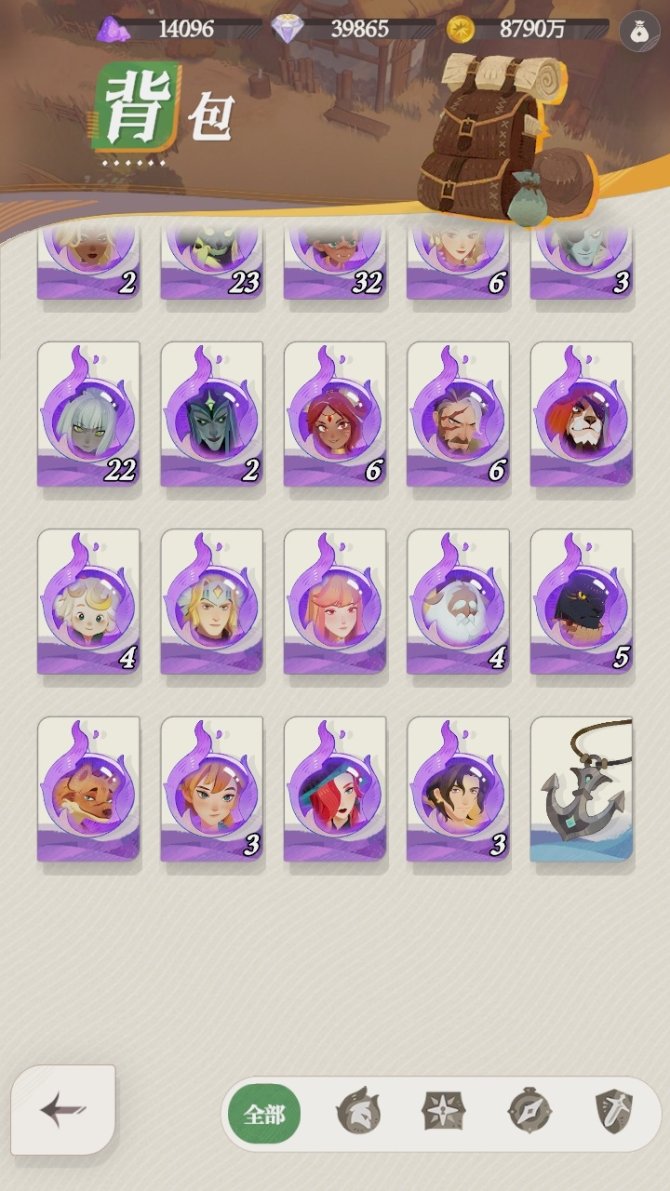Open the pink-haired girl soul card
Viewport: 670px width, 1191px height.
coord(335,601)
